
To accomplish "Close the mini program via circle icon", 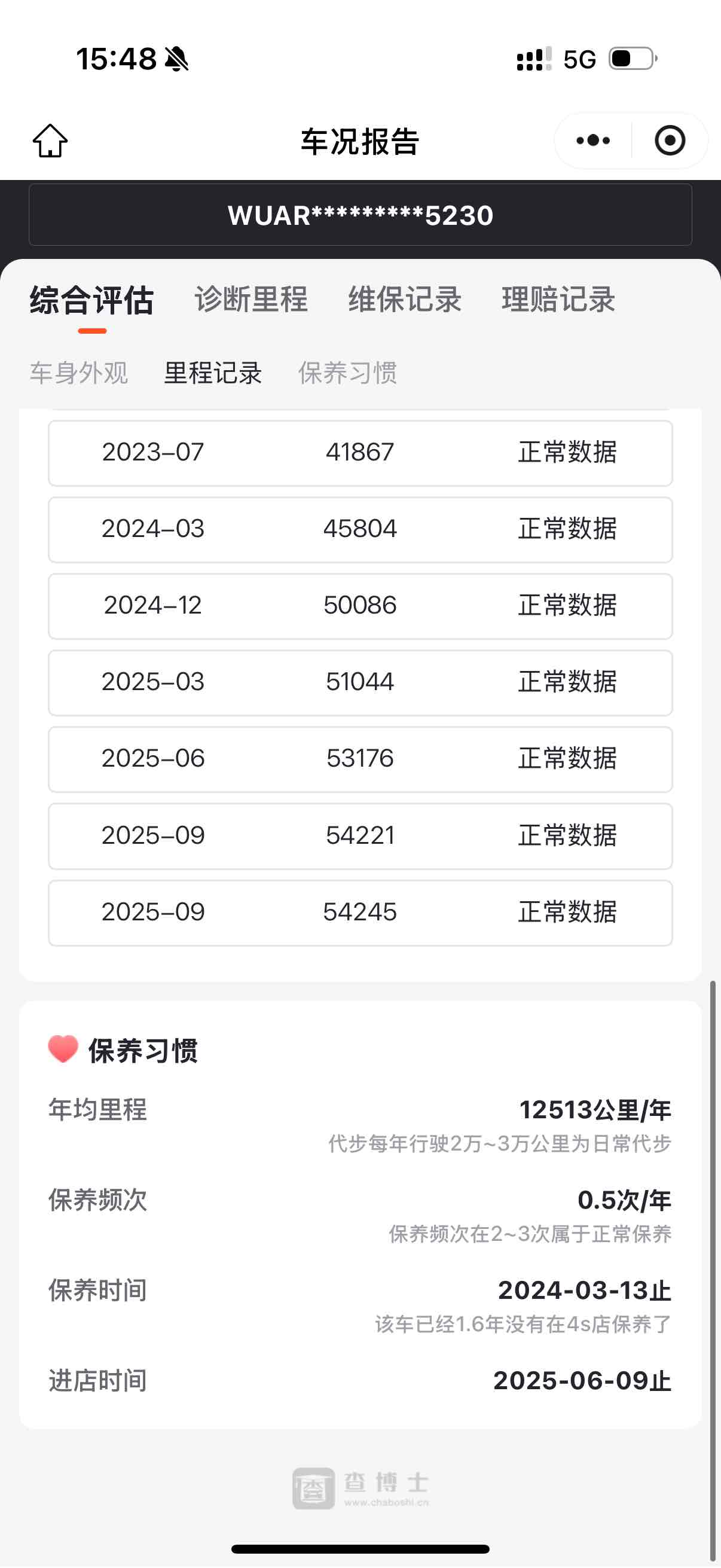I will (x=669, y=141).
